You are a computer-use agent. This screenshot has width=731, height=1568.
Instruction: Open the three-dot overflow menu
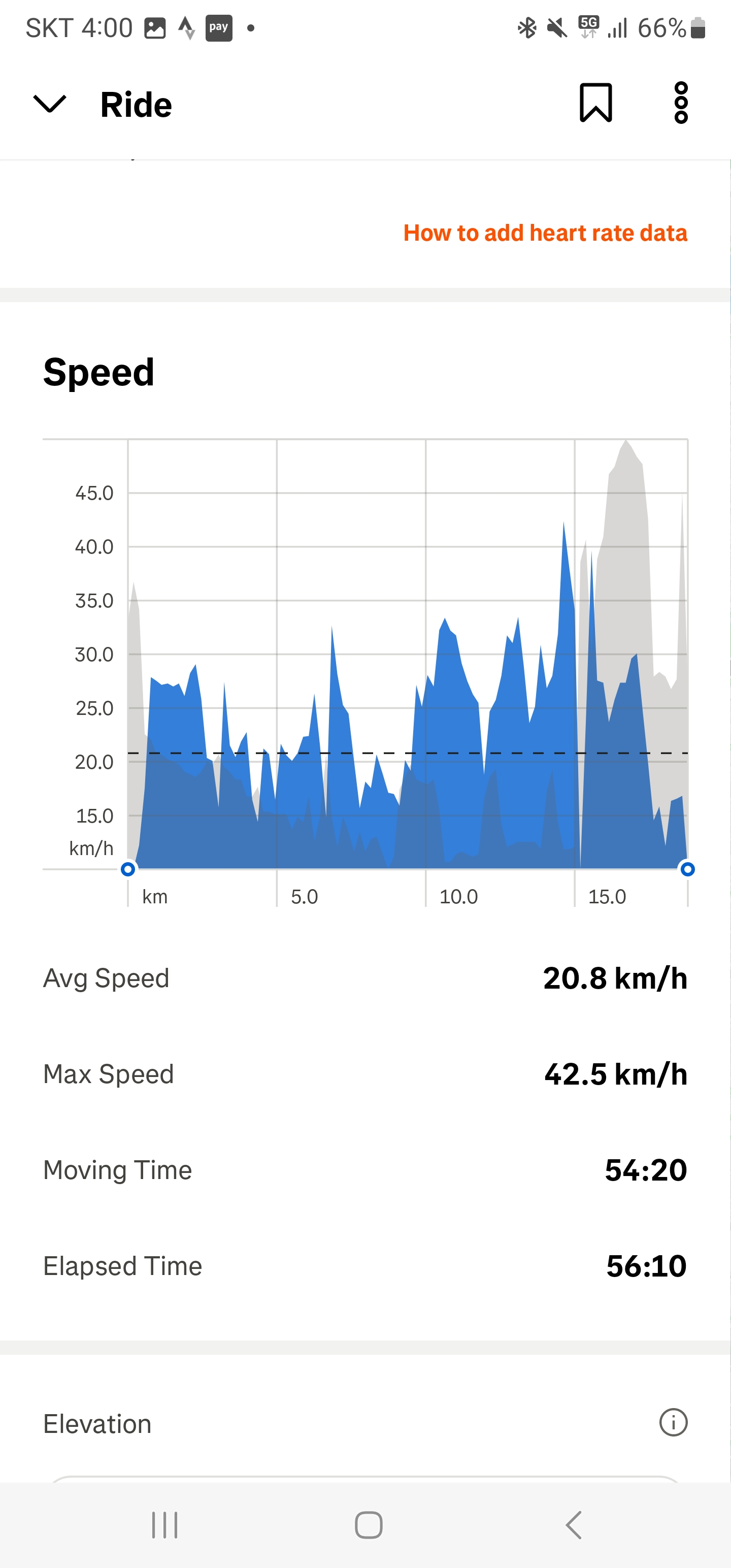tap(681, 103)
